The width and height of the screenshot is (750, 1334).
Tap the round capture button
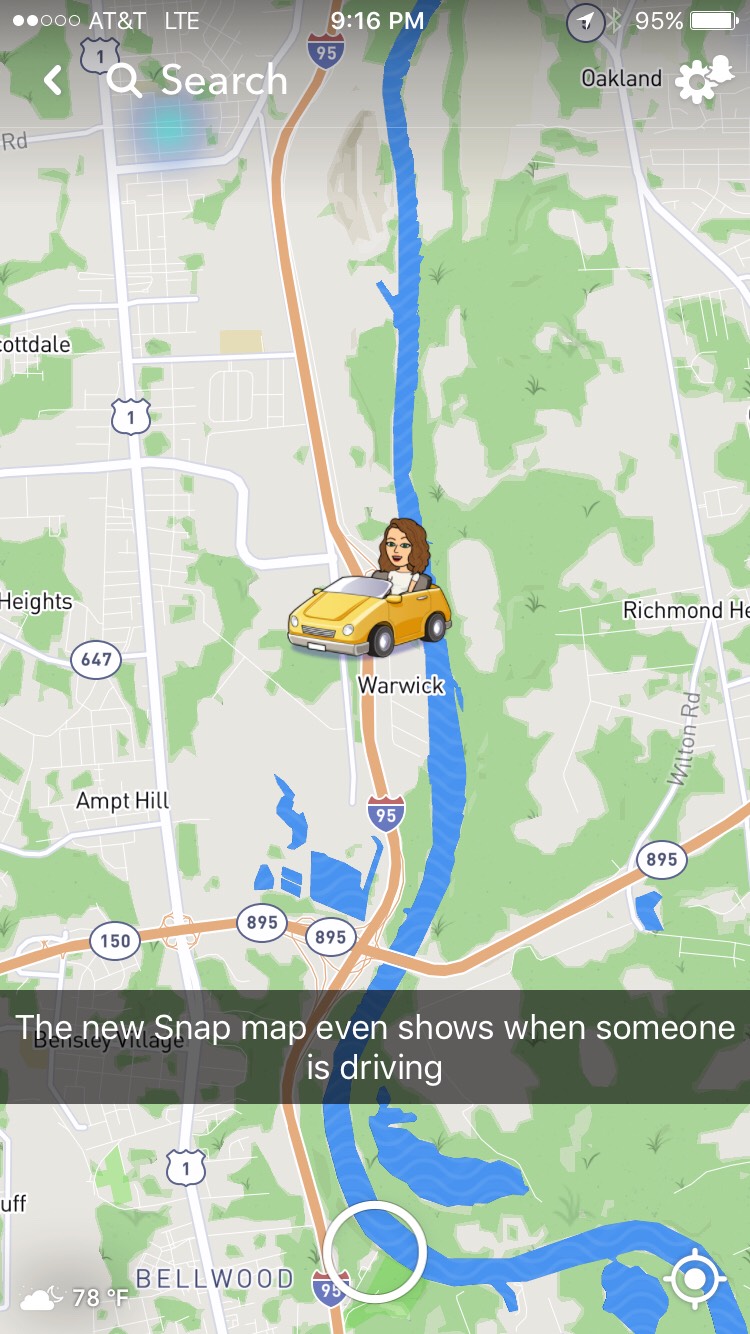click(x=374, y=1252)
